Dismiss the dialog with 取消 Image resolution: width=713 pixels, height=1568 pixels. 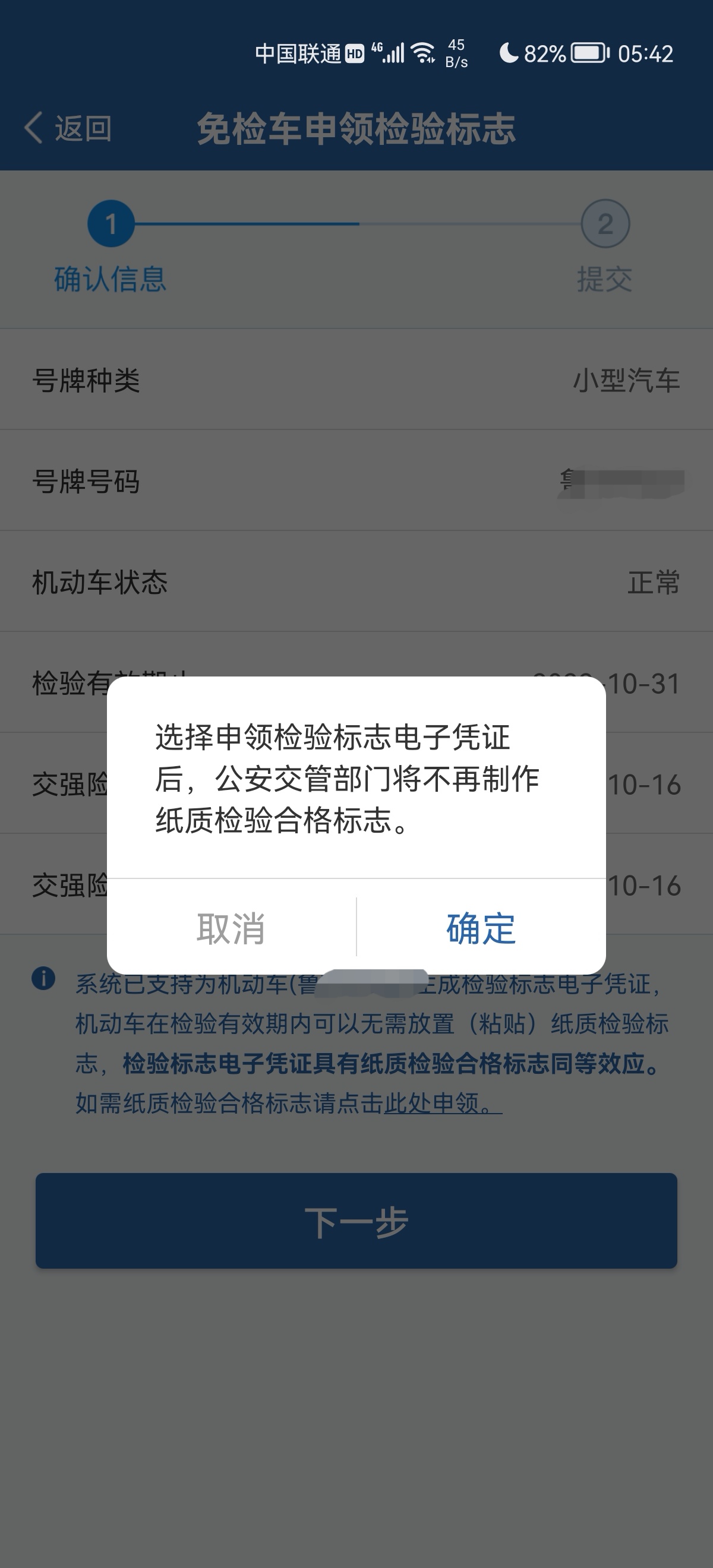[230, 926]
